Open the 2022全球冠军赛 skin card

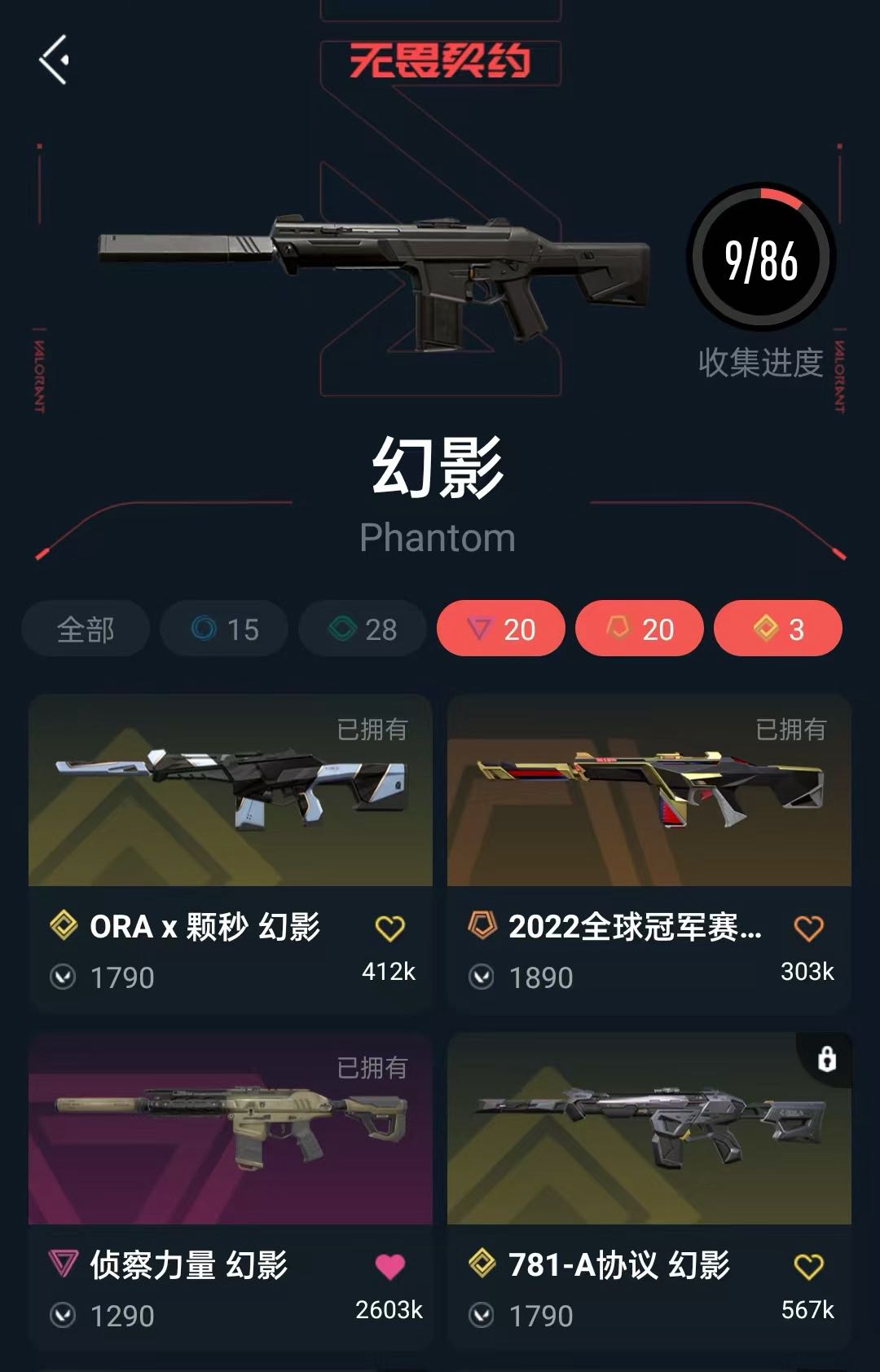click(649, 854)
